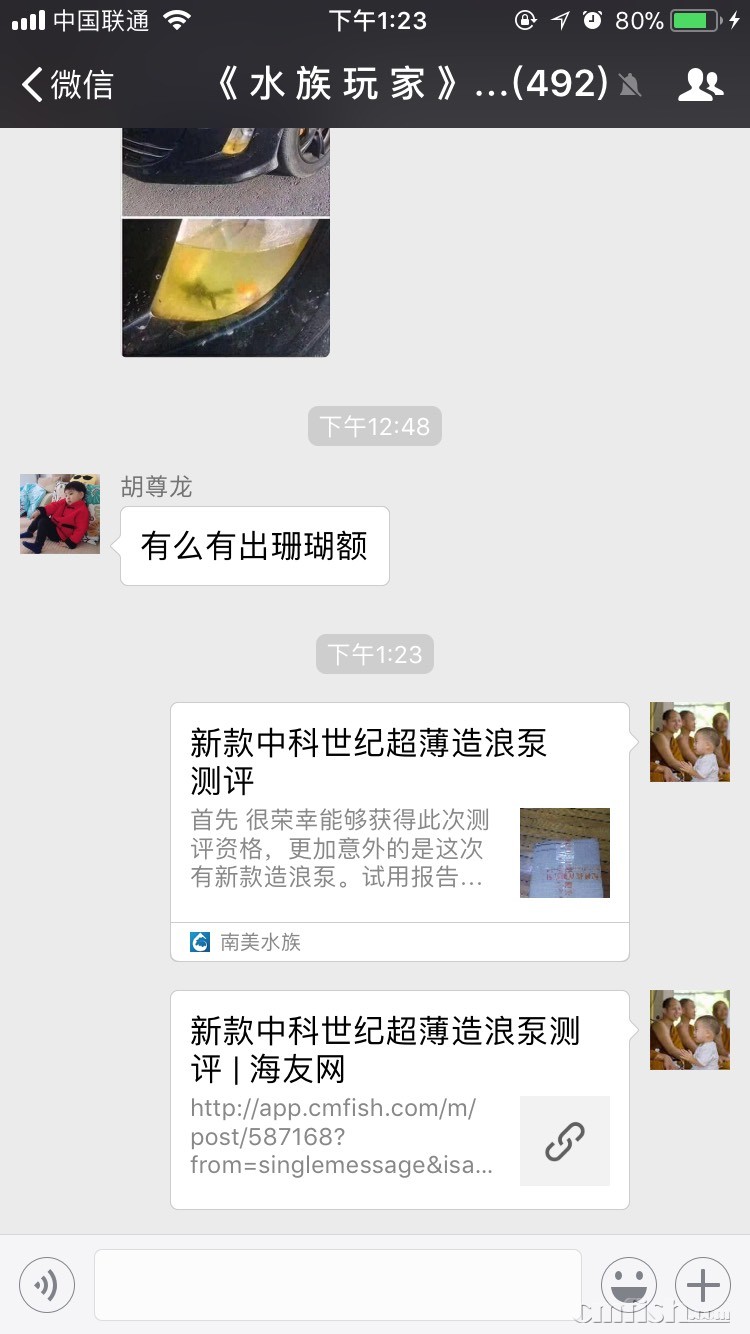Image resolution: width=750 pixels, height=1334 pixels.
Task: Open the yellow fish tank photo
Action: (226, 288)
